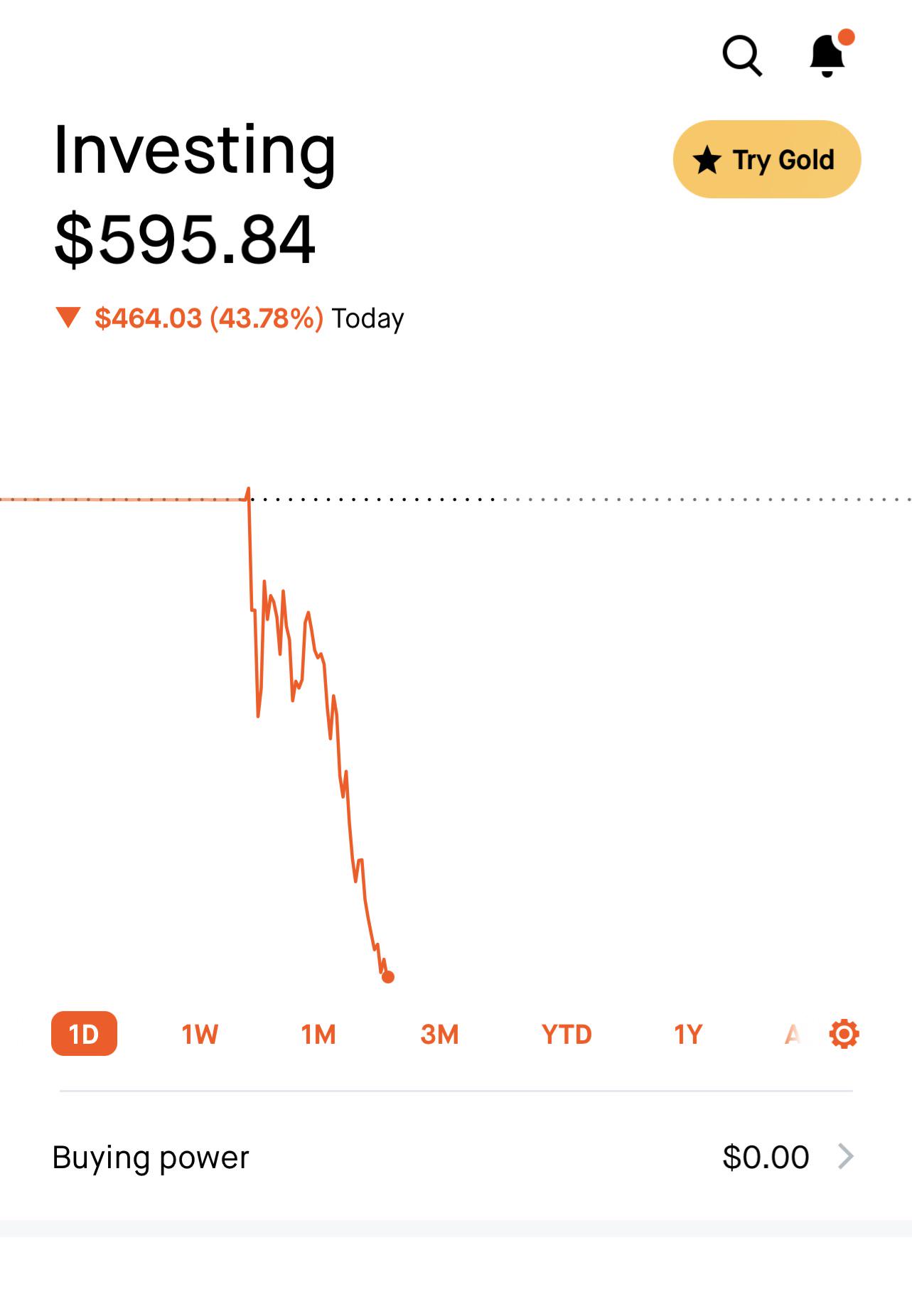Toggle the 1Y chart period
The height and width of the screenshot is (1316, 912).
pyautogui.click(x=687, y=1035)
